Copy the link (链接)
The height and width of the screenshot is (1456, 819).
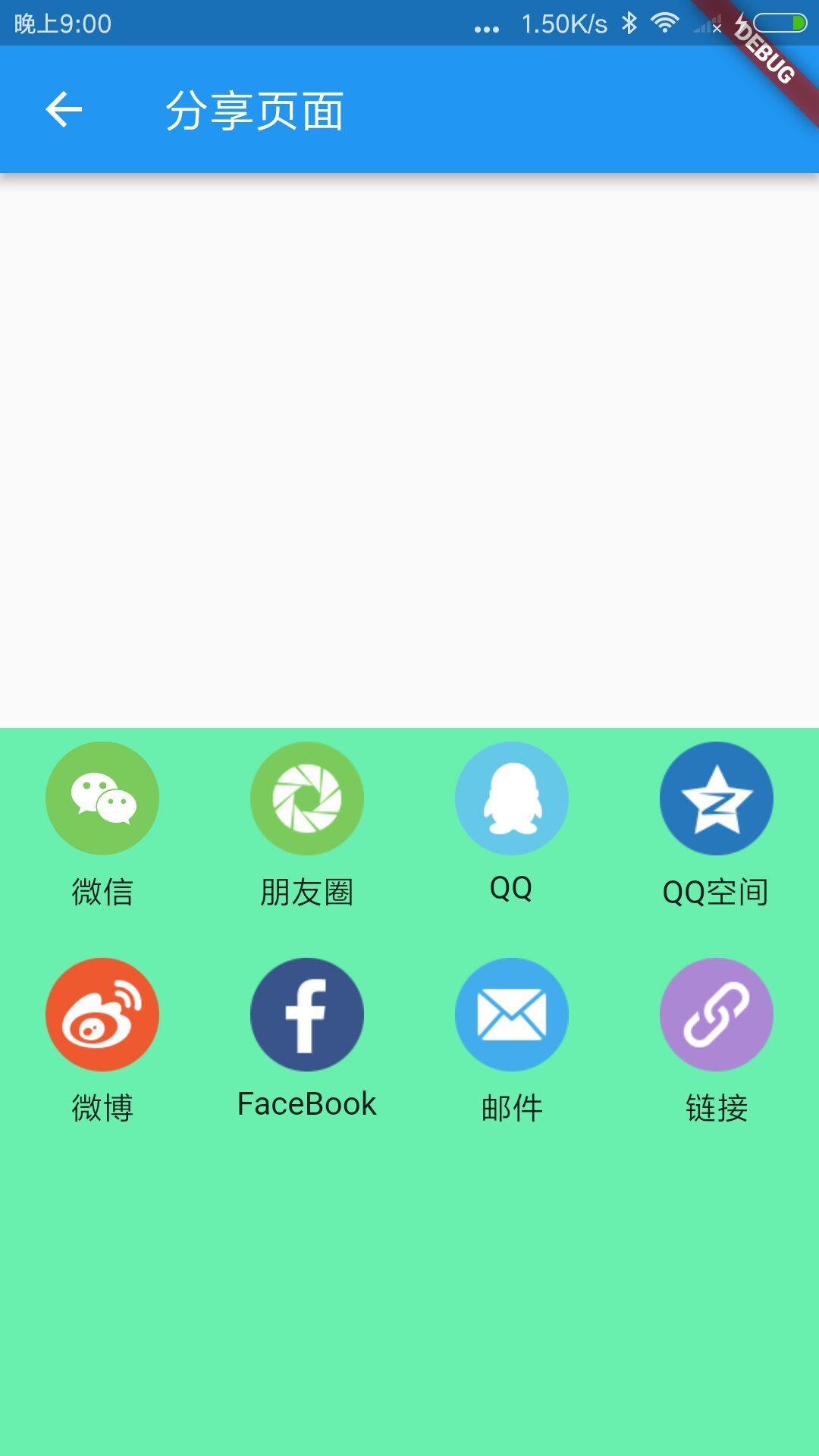717,1015
